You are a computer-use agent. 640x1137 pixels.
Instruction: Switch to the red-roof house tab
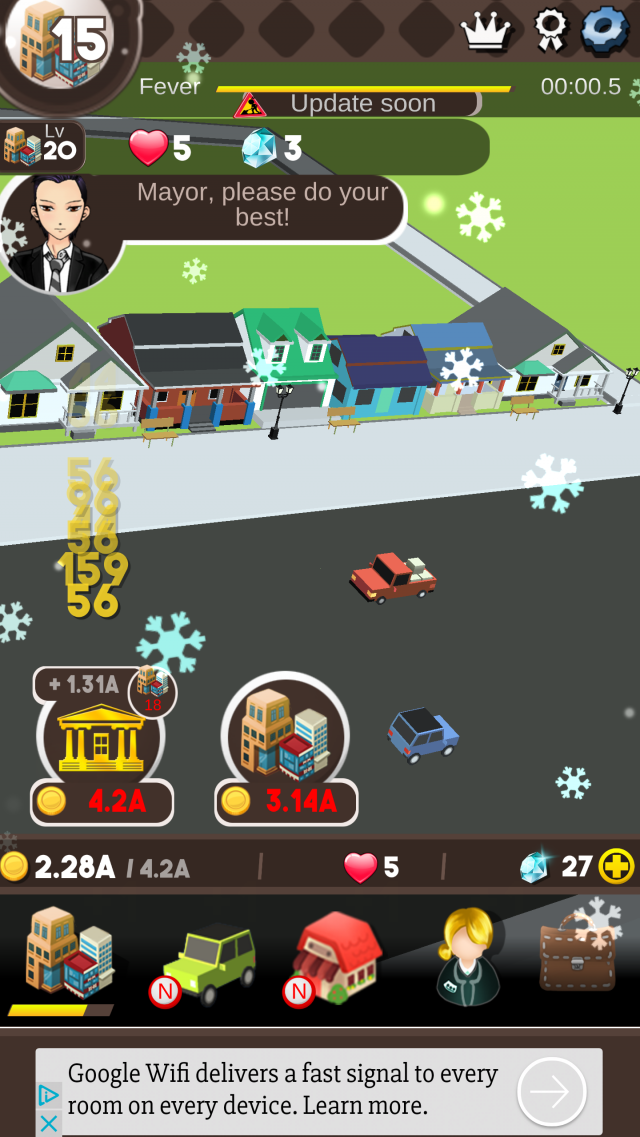point(337,958)
